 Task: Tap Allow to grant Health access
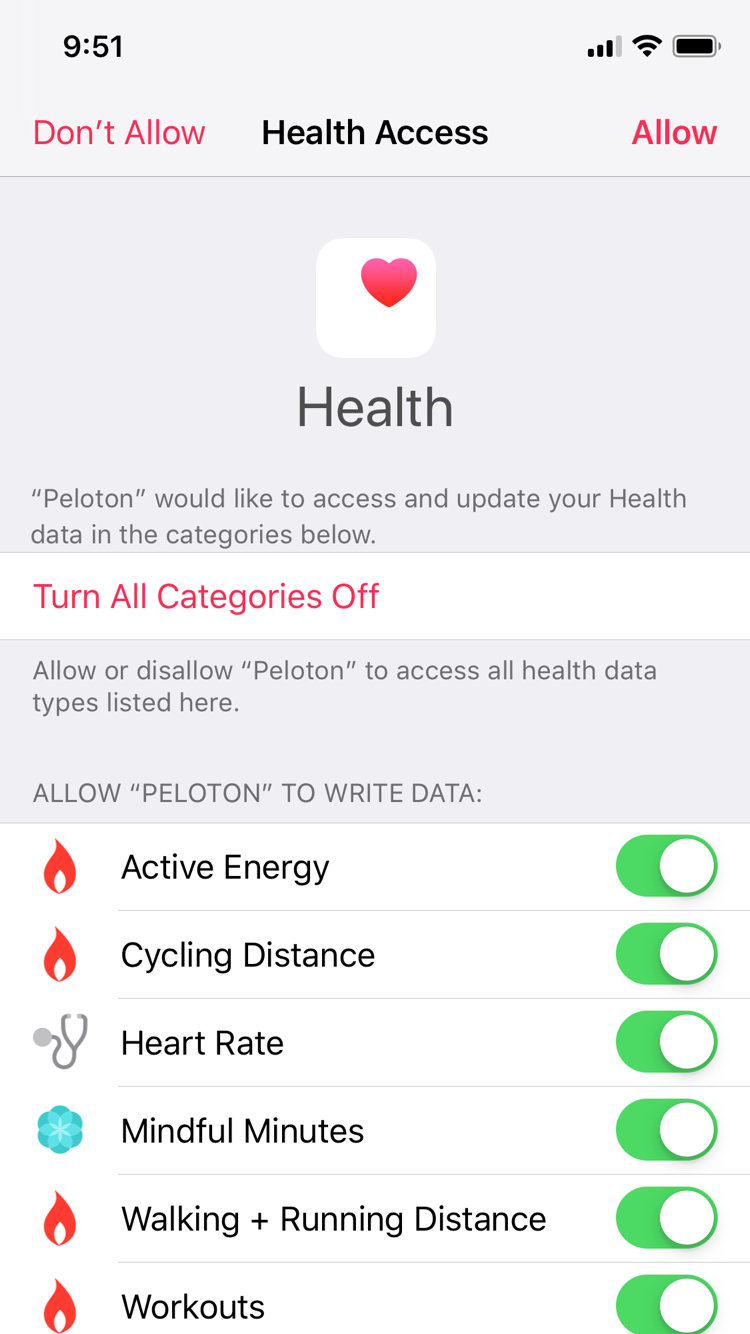(674, 132)
